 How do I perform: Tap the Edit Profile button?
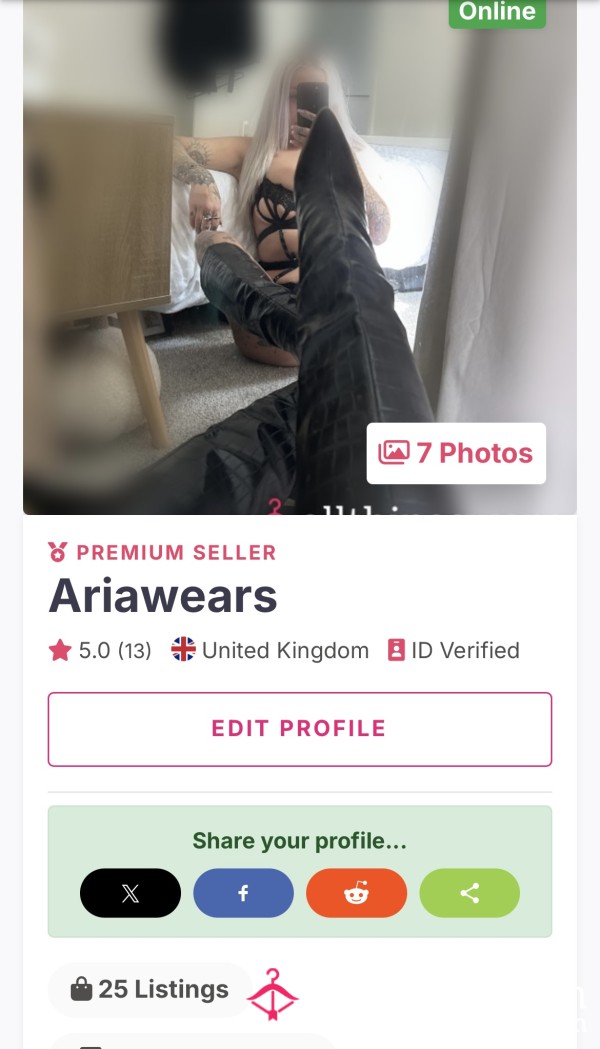click(x=300, y=729)
